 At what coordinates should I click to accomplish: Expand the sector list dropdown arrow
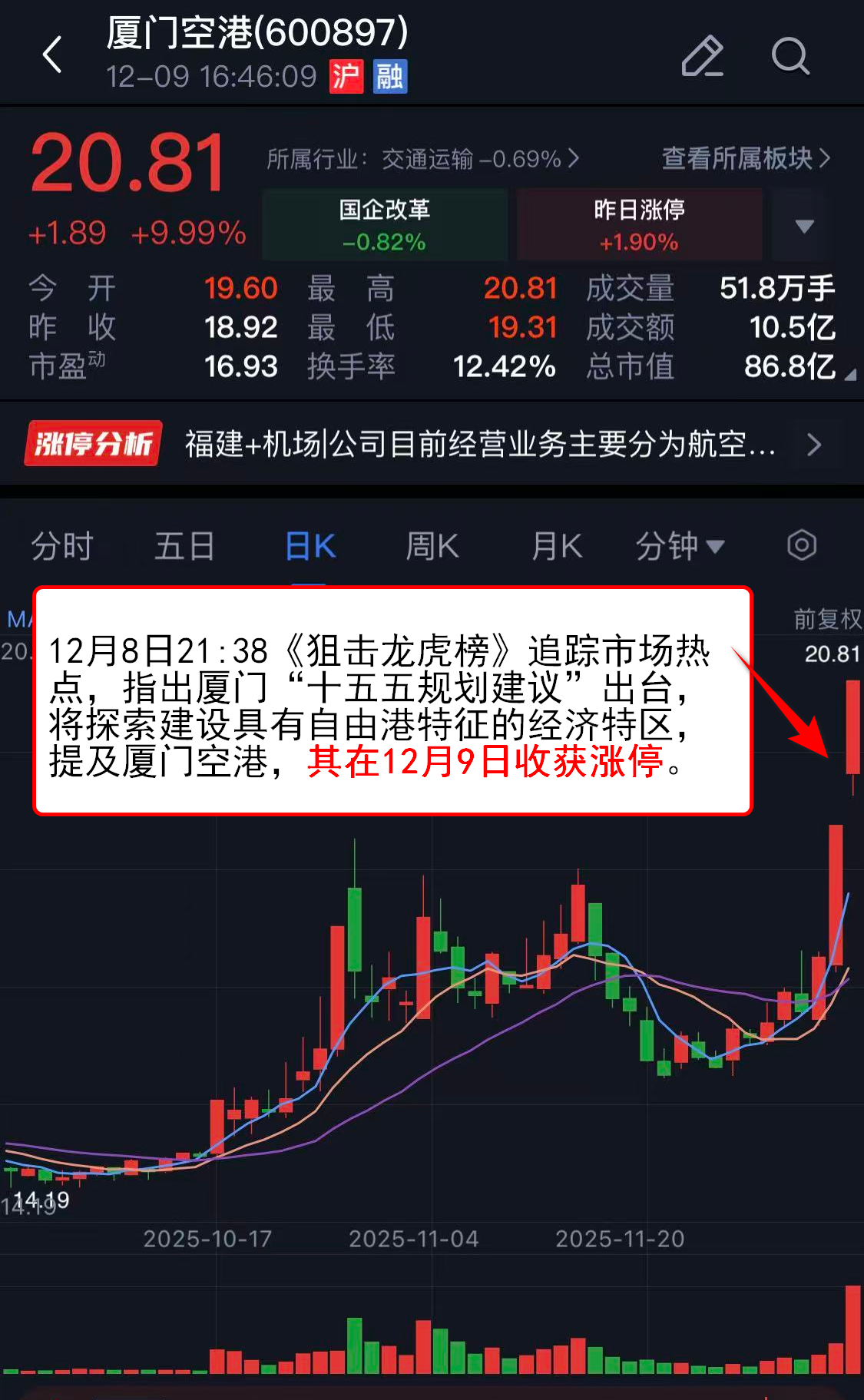(803, 226)
